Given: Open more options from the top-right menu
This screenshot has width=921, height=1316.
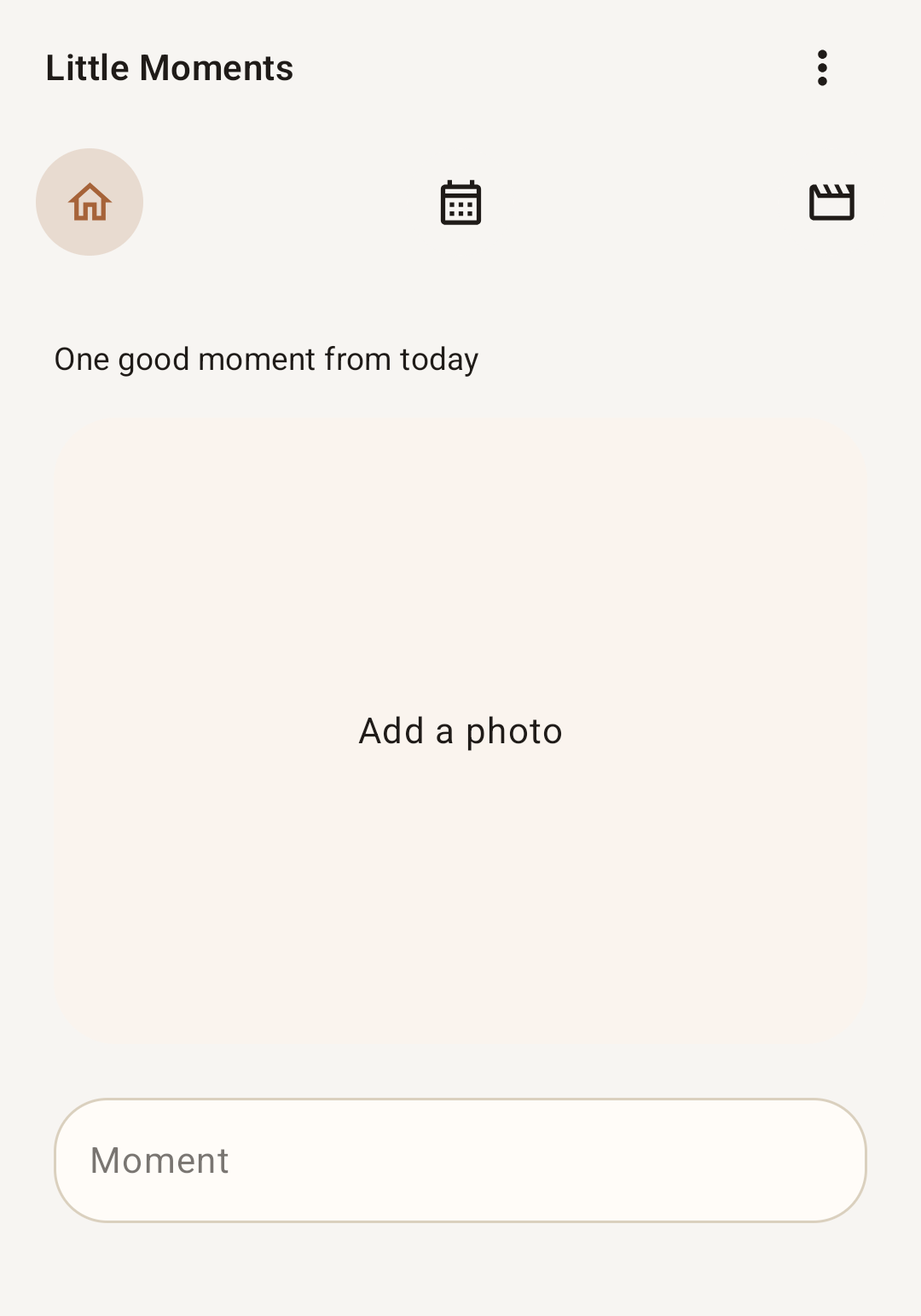Looking at the screenshot, I should (x=822, y=68).
